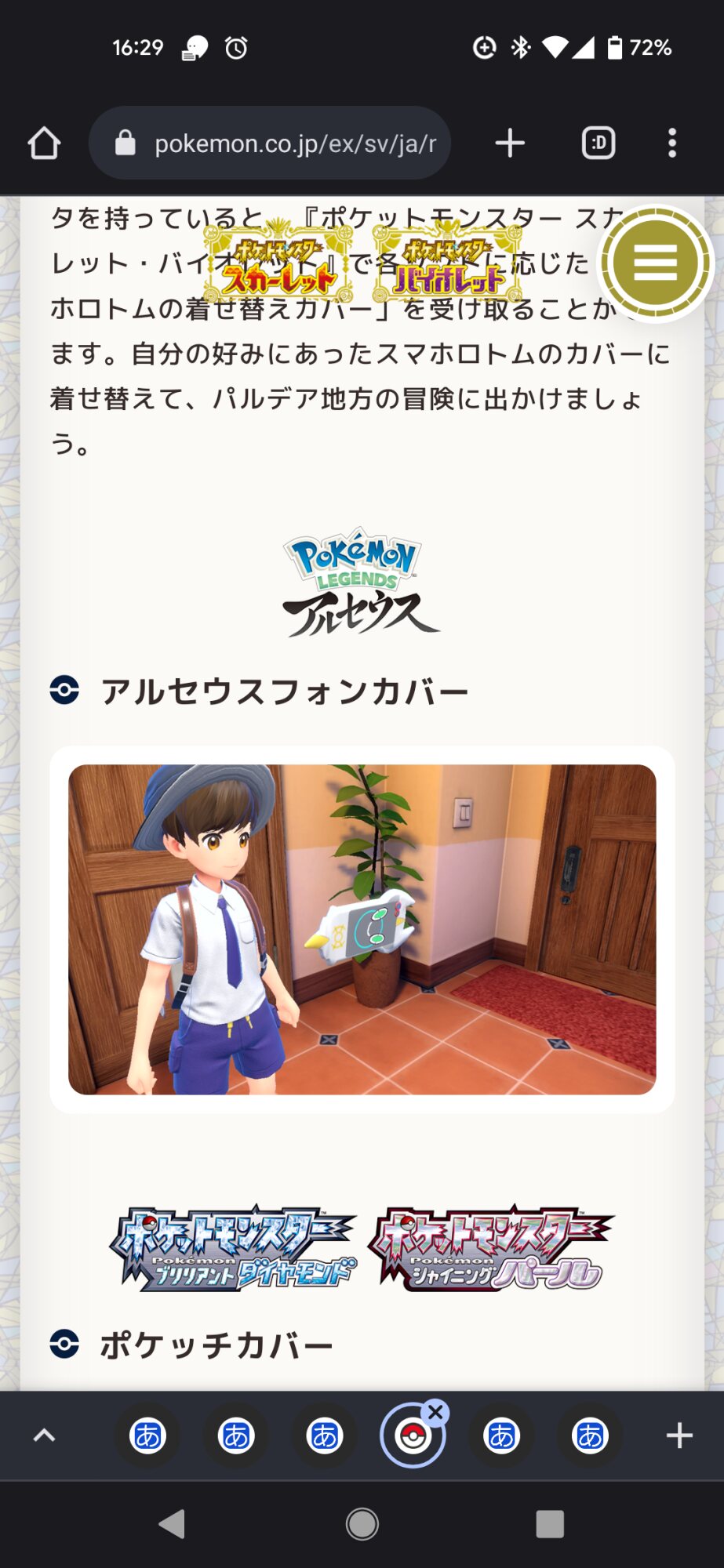Screen dimensions: 724x1568
Task: Close the active Poké Ball tab
Action: pos(435,1413)
